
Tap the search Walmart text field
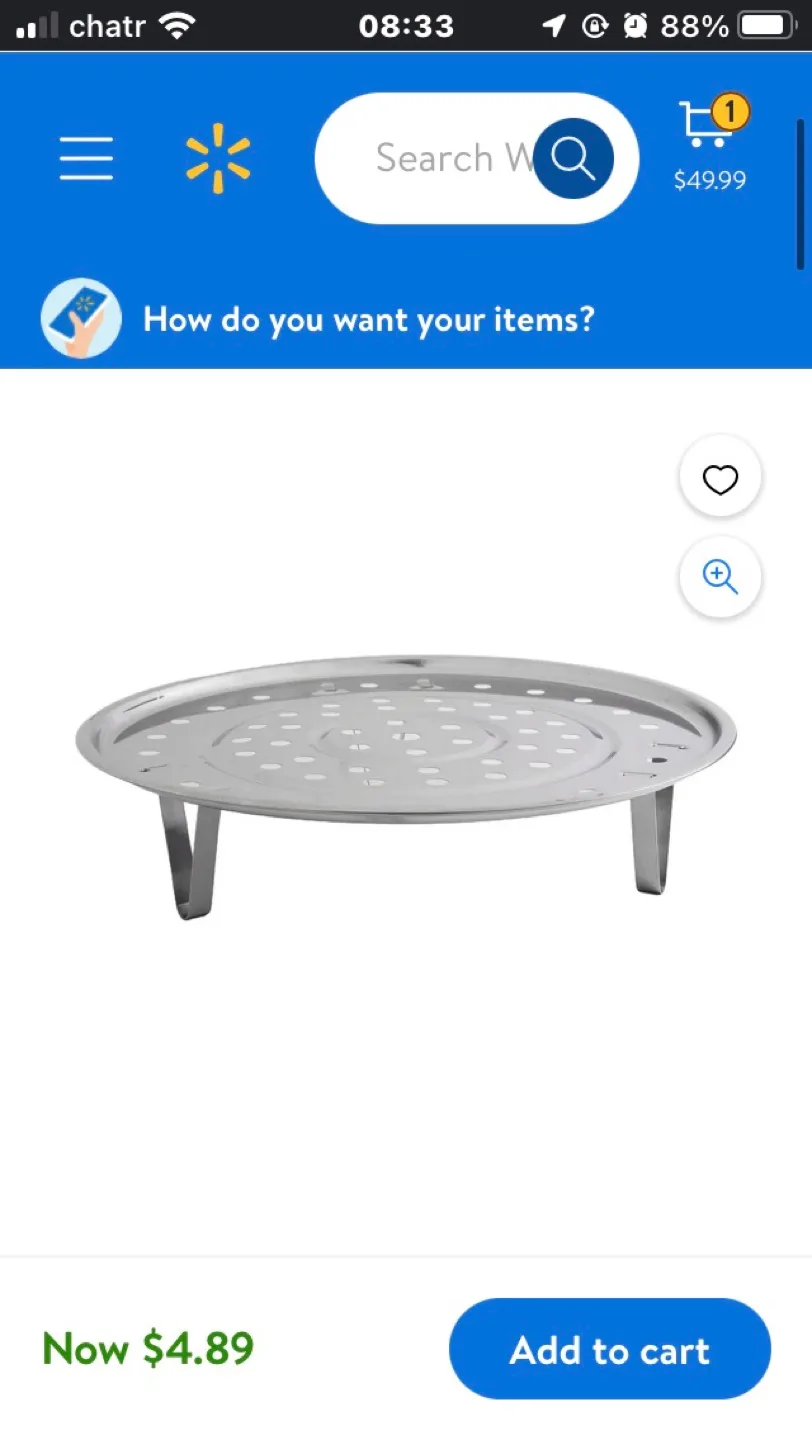pyautogui.click(x=440, y=158)
